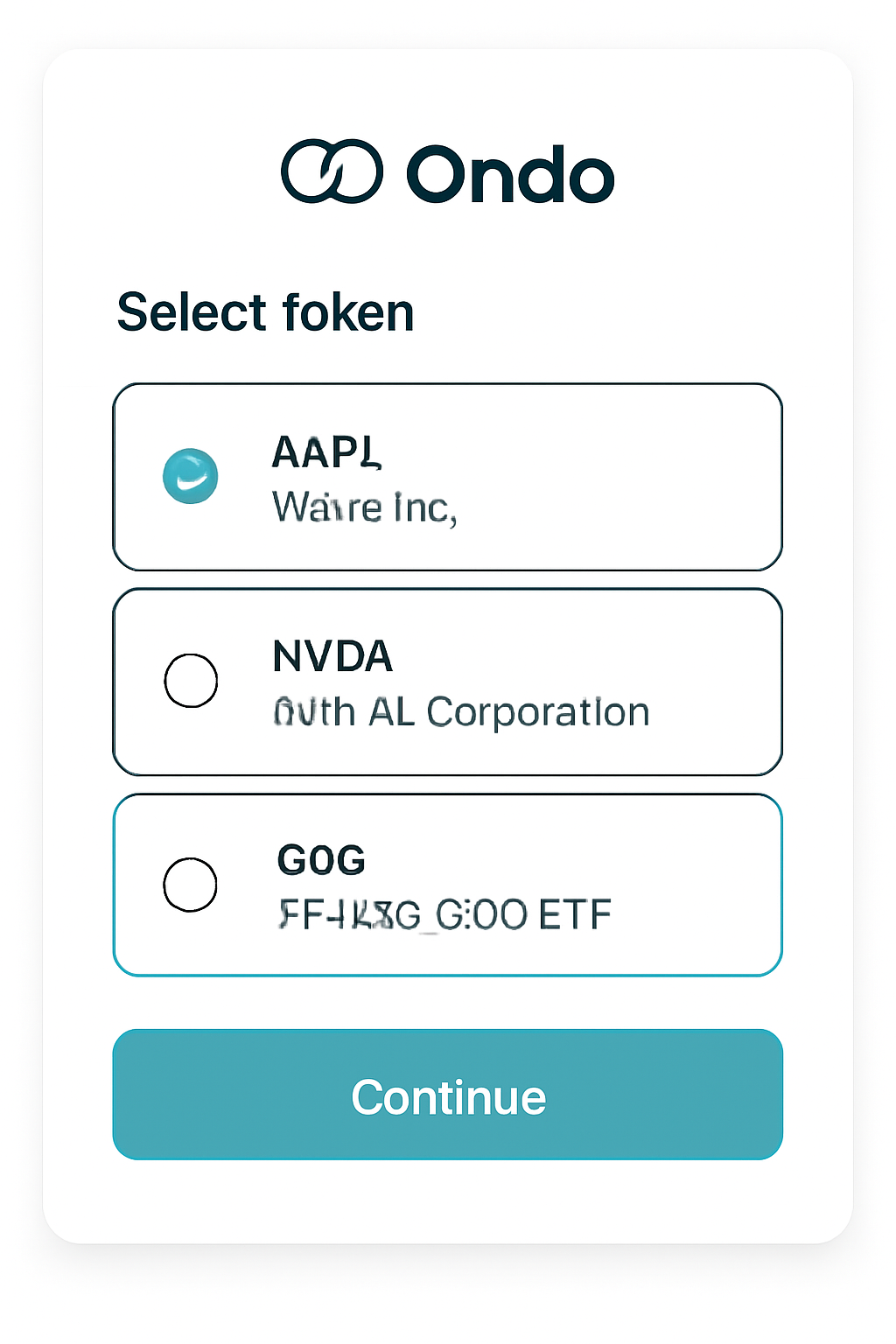The image size is (896, 1344).
Task: Click the teal selected indicator for AAPL
Action: pos(190,476)
